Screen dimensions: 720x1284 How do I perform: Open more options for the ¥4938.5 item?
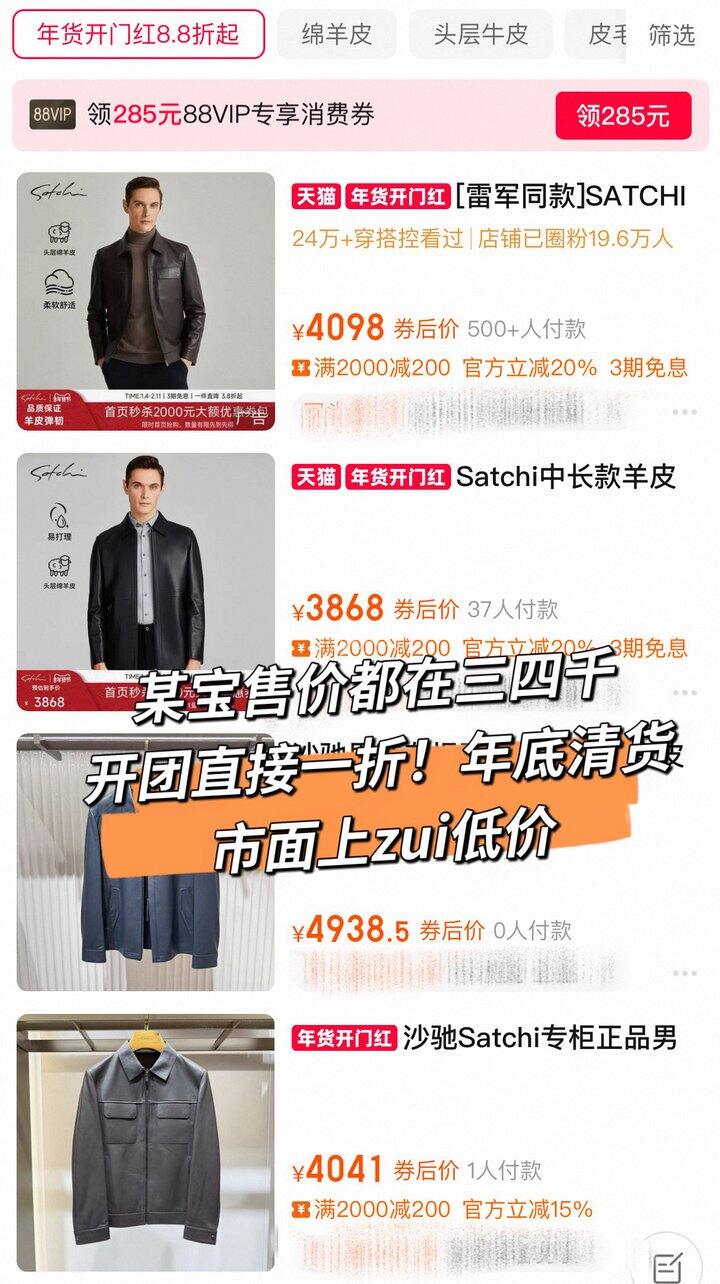684,973
